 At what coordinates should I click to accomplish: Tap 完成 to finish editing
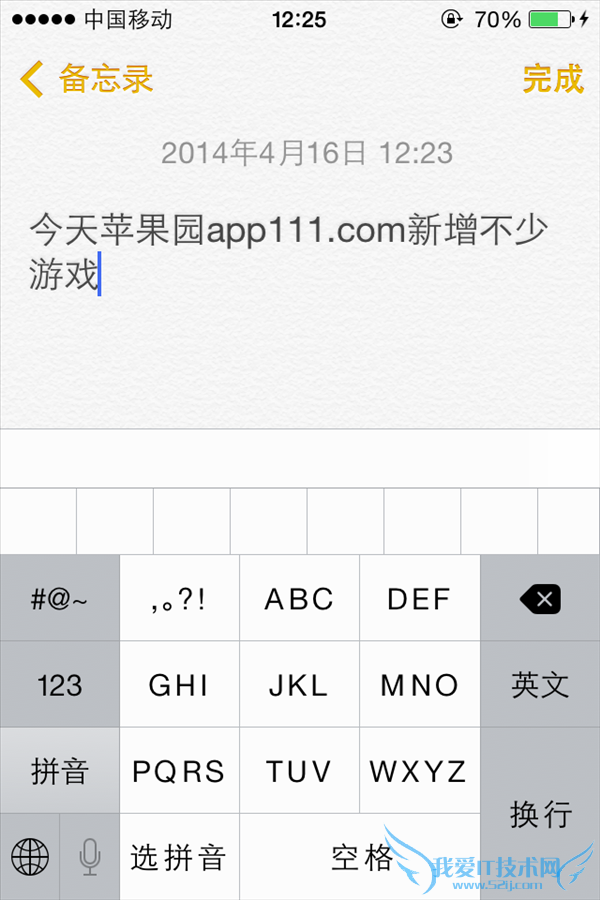552,78
